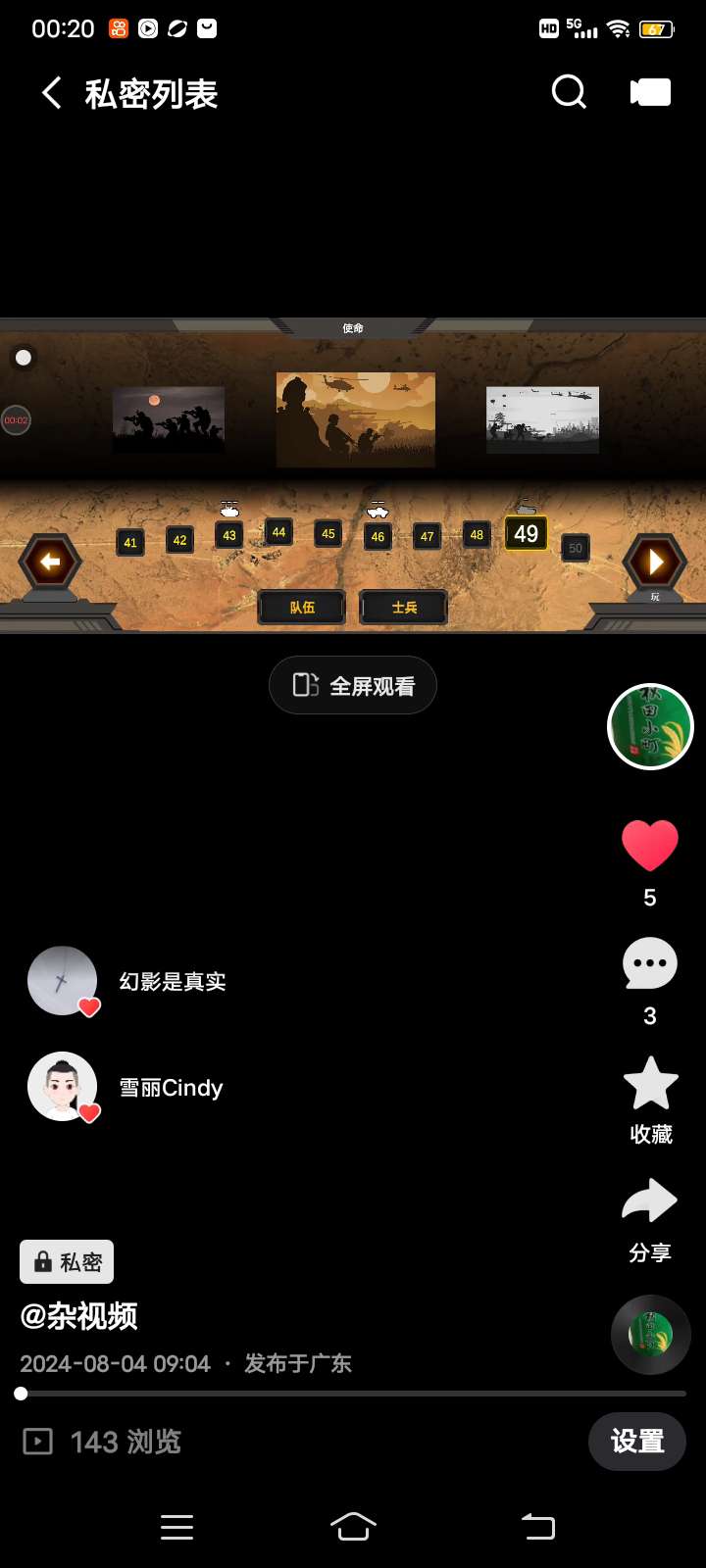Favorite the video via 收藏 star

click(x=650, y=1084)
